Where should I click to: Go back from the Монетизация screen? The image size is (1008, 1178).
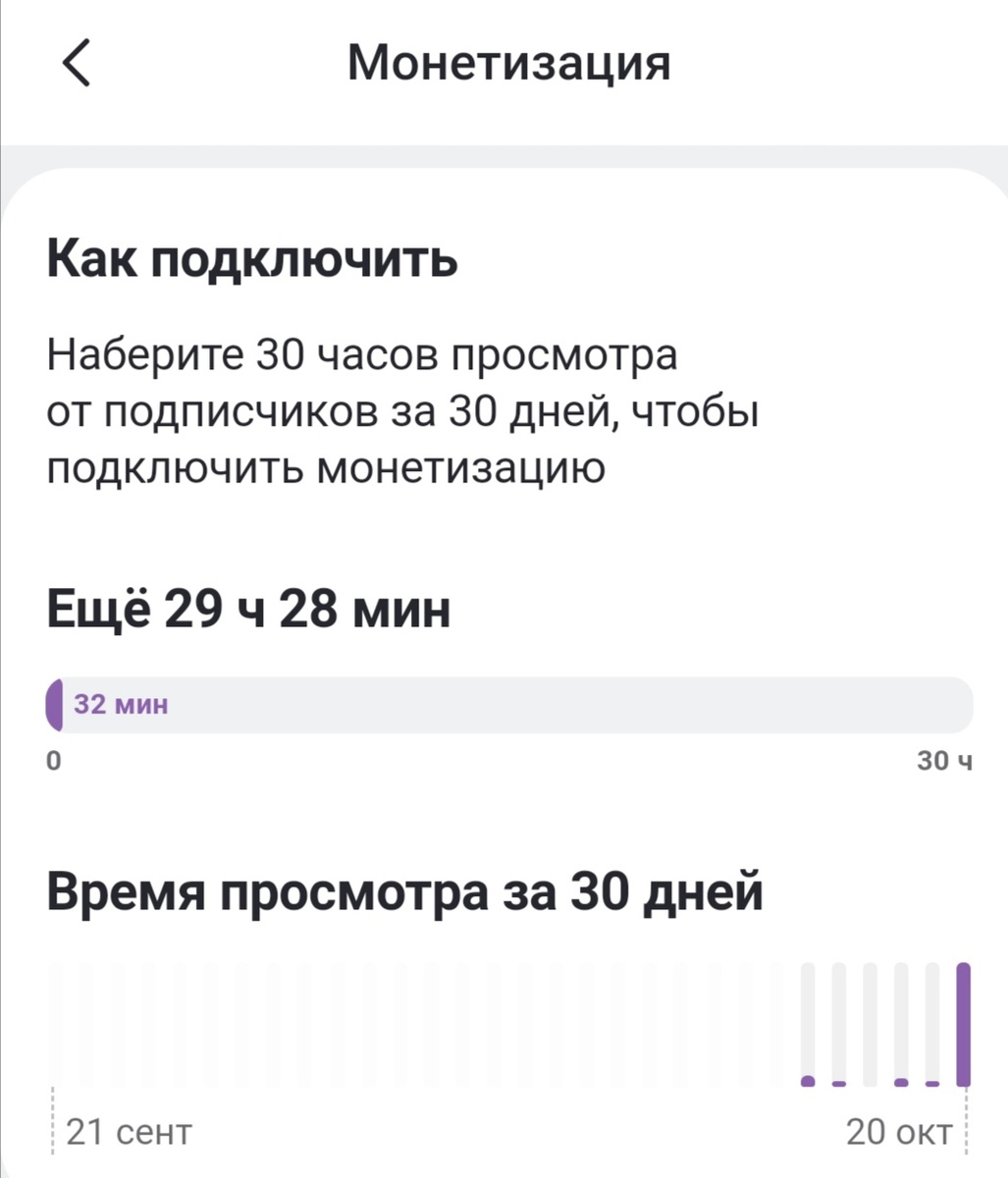point(77,64)
